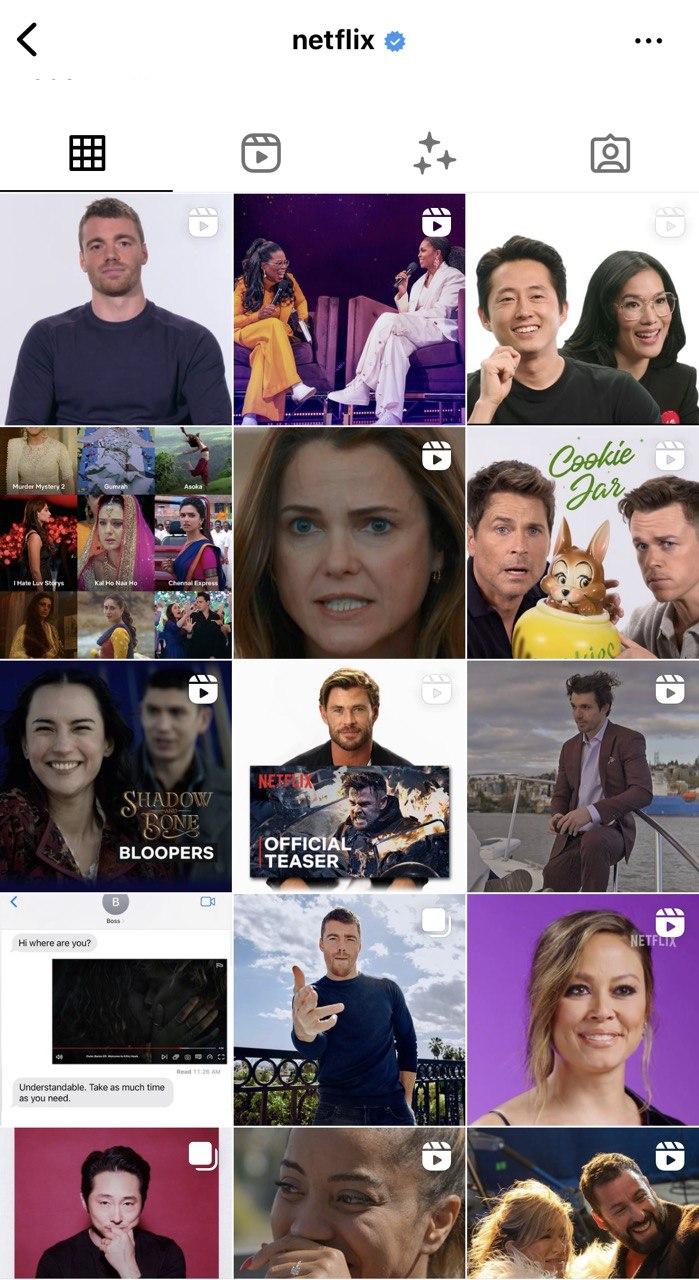Viewport: 699px width, 1280px height.
Task: Open the purple background Netflix reel
Action: [x=583, y=1010]
